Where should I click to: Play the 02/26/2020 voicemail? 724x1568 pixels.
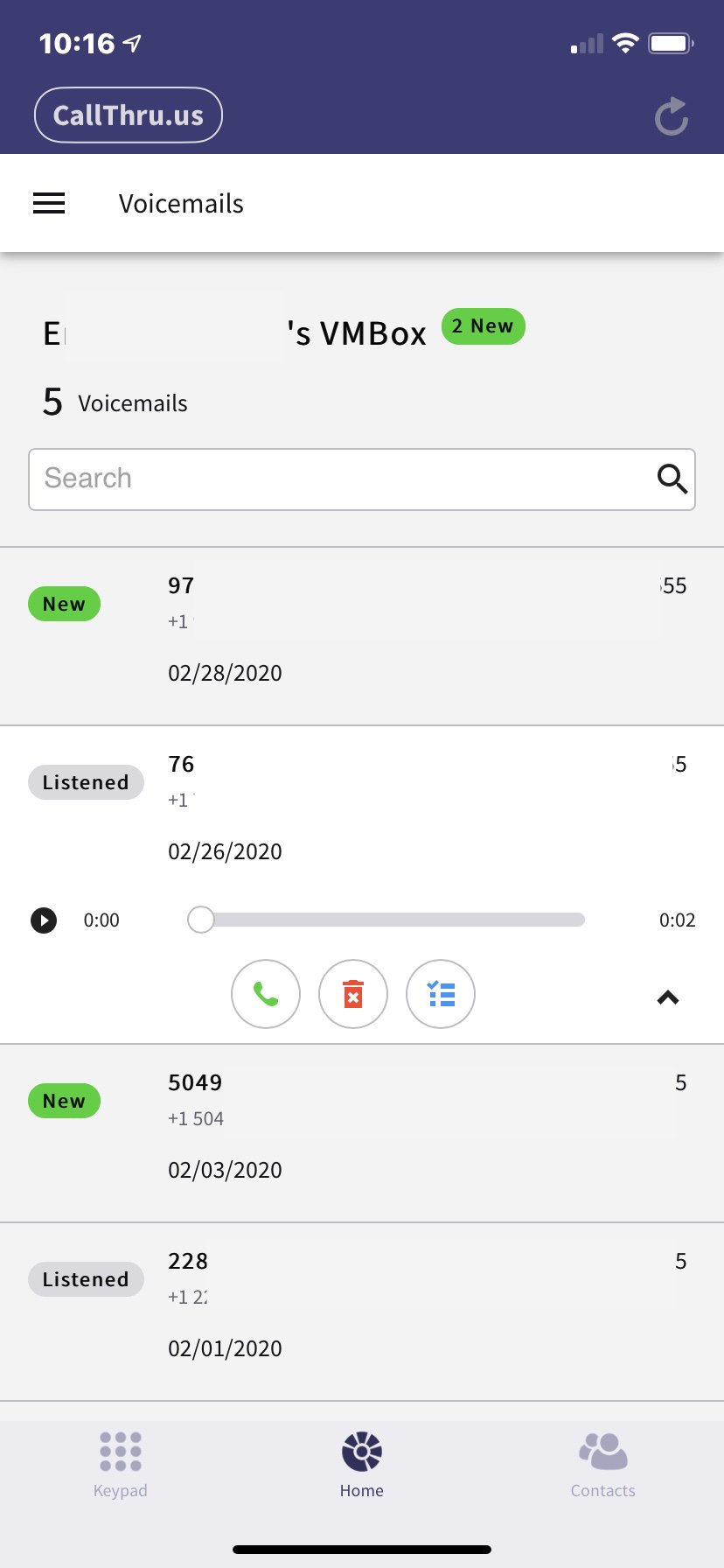click(44, 920)
